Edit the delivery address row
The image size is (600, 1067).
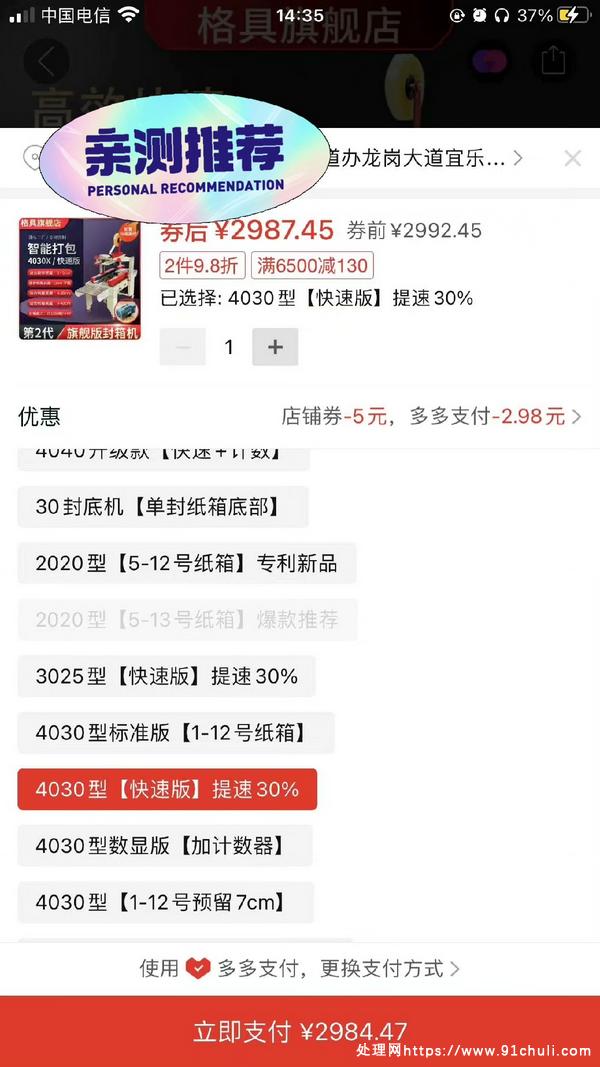coord(420,158)
